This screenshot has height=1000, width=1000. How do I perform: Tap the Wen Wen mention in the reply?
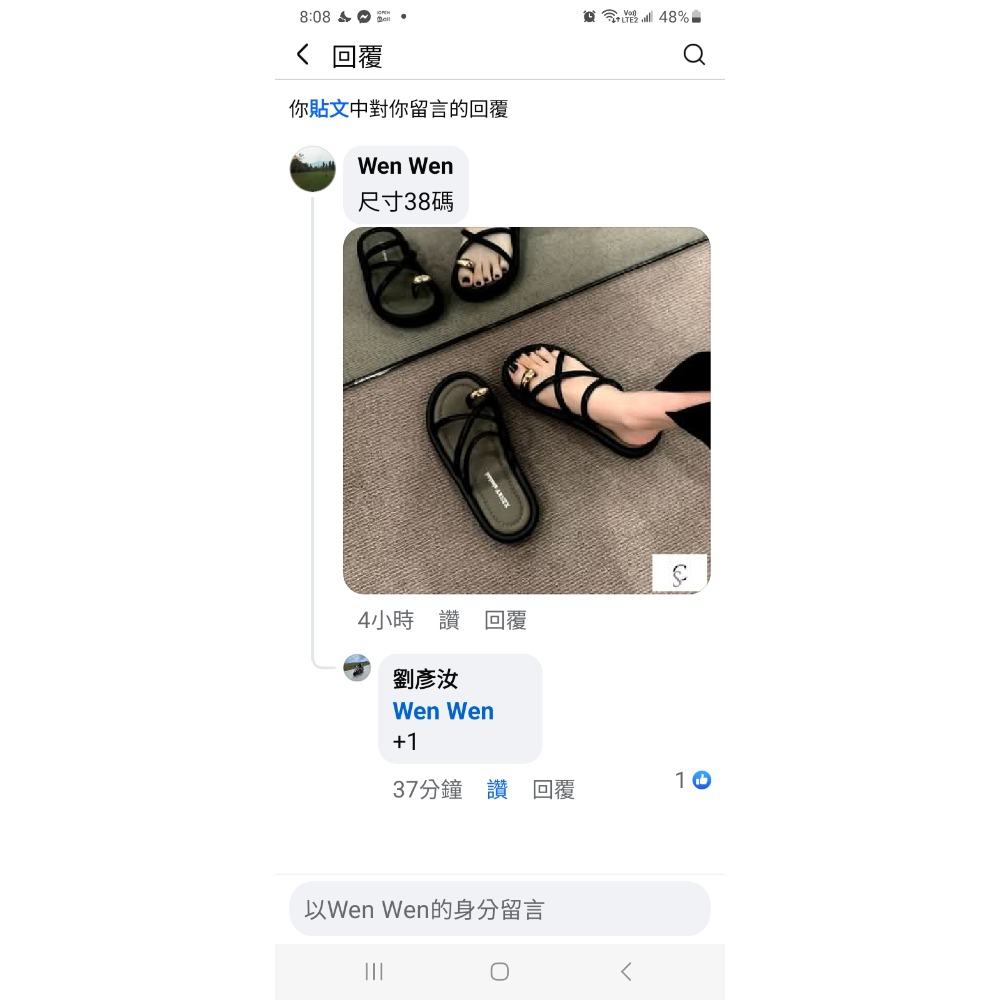click(x=443, y=711)
